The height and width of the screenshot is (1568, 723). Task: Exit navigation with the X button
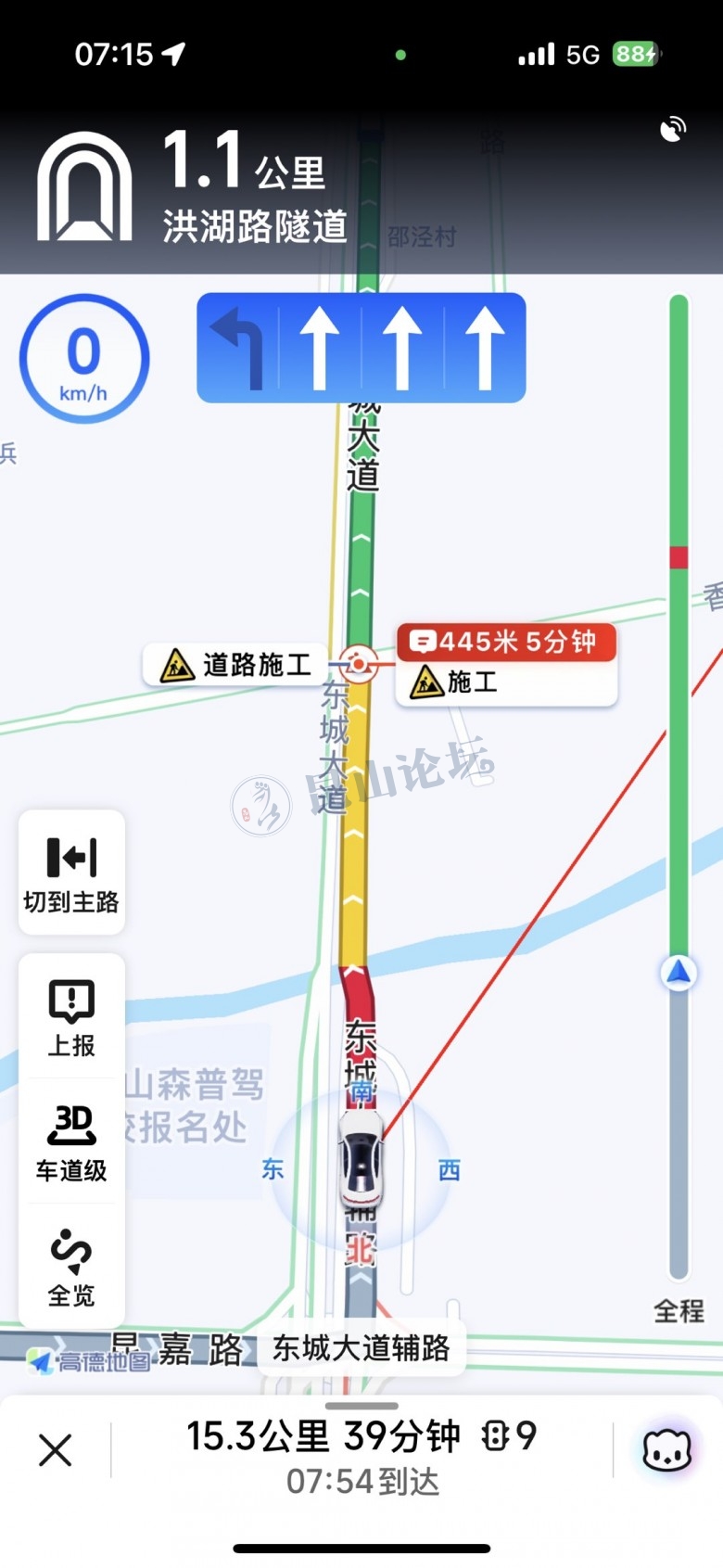pos(56,1449)
